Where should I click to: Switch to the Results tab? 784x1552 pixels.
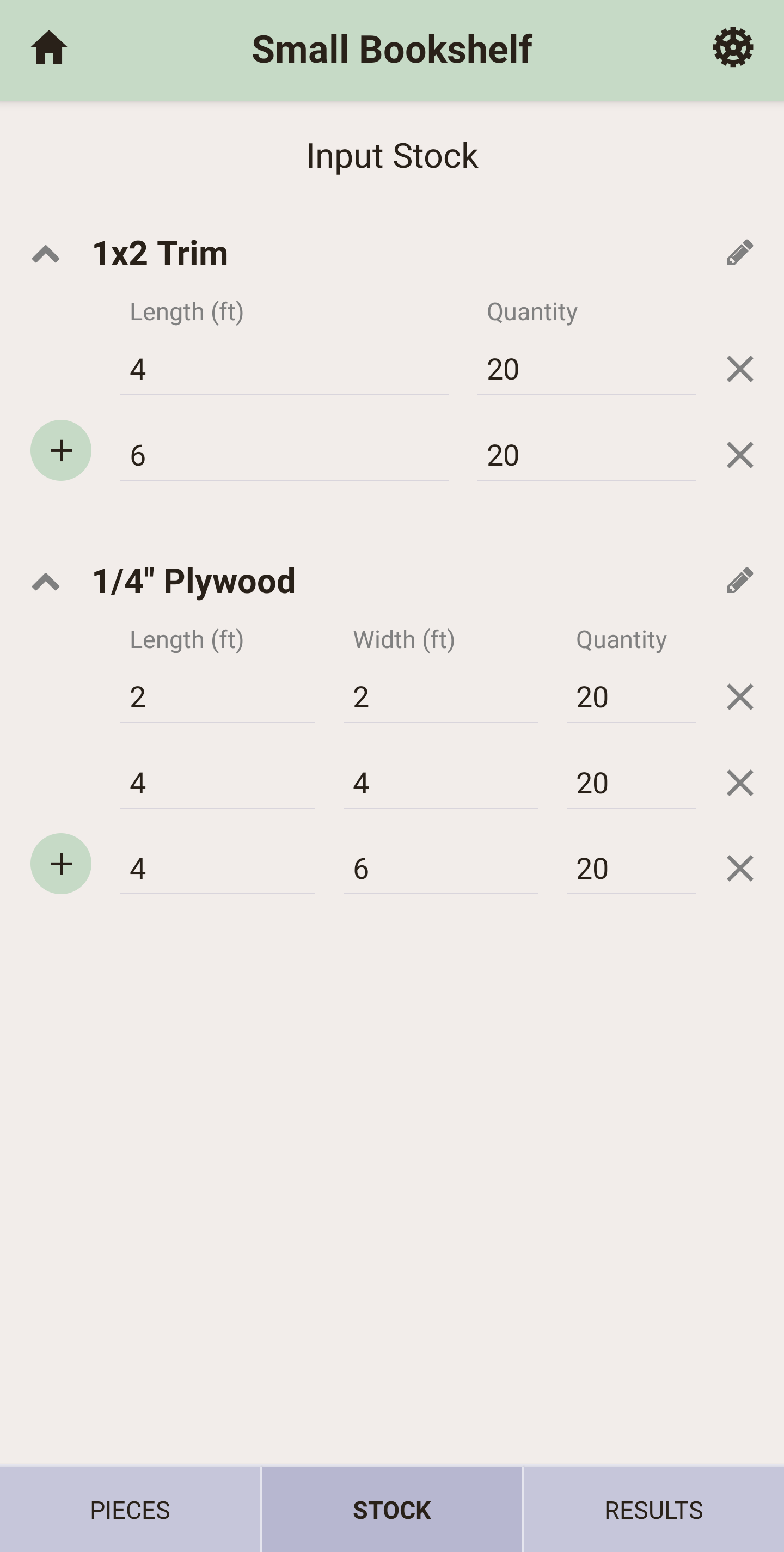click(653, 1510)
